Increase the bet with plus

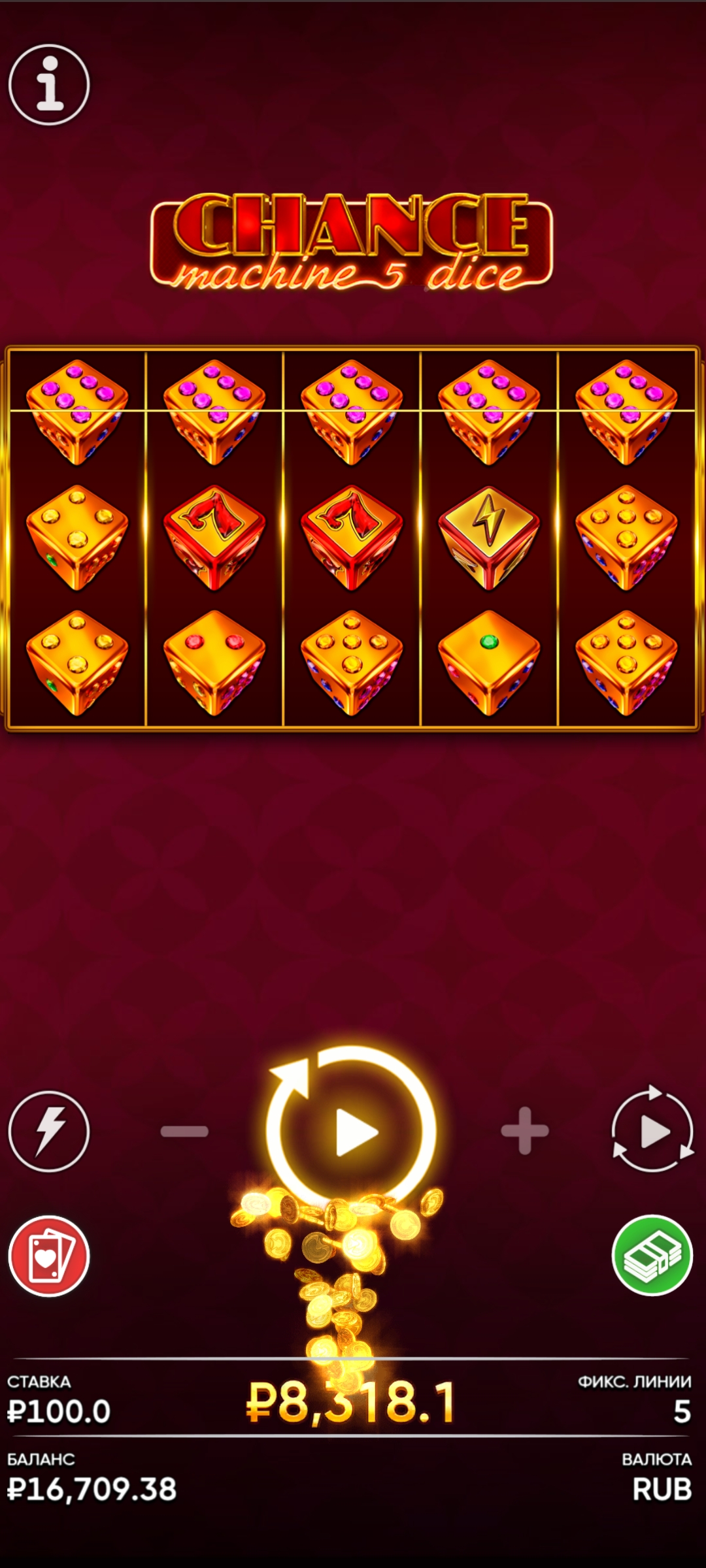(x=524, y=1131)
